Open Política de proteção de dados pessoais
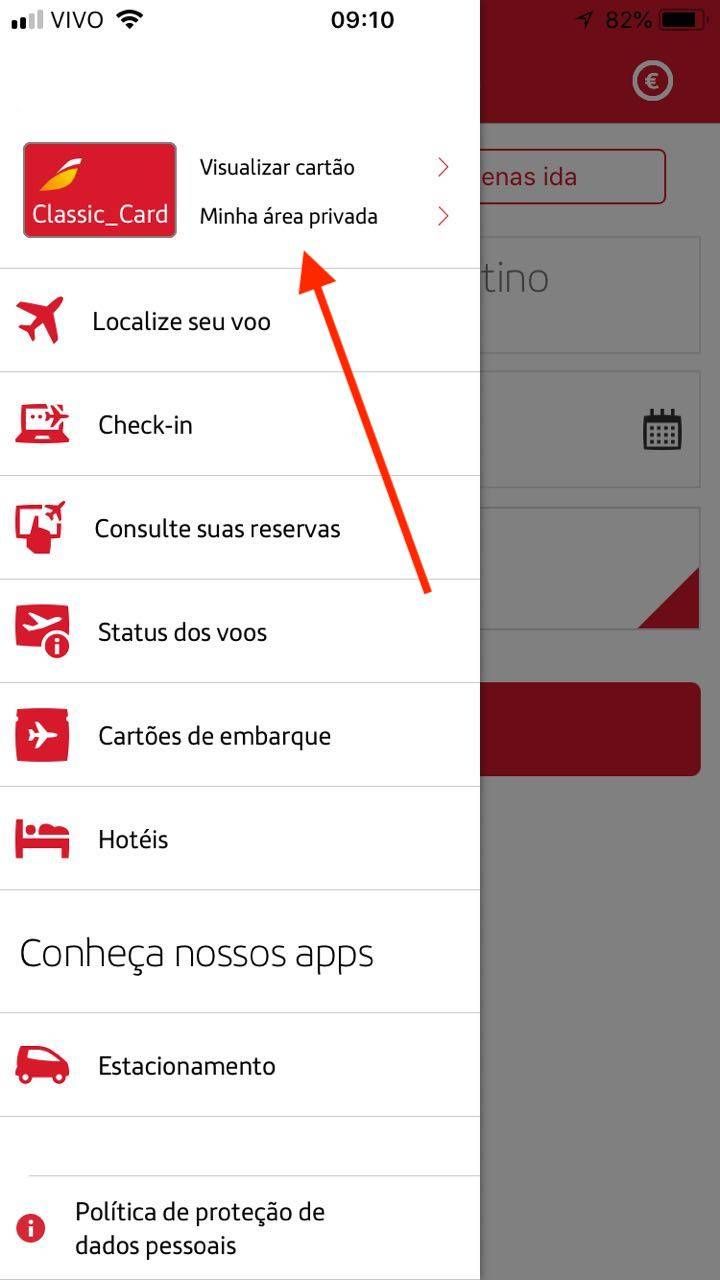 (240, 1229)
